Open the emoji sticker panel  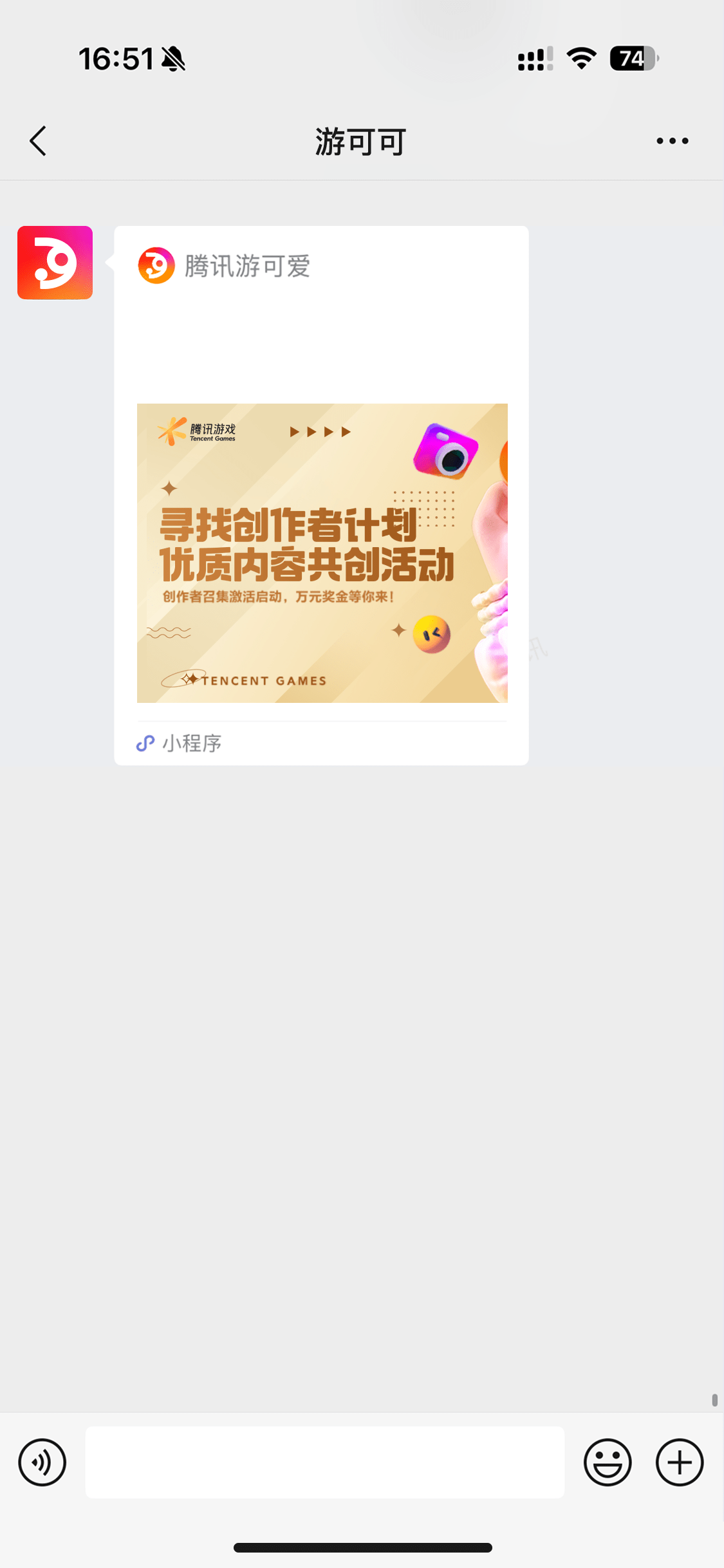608,1462
